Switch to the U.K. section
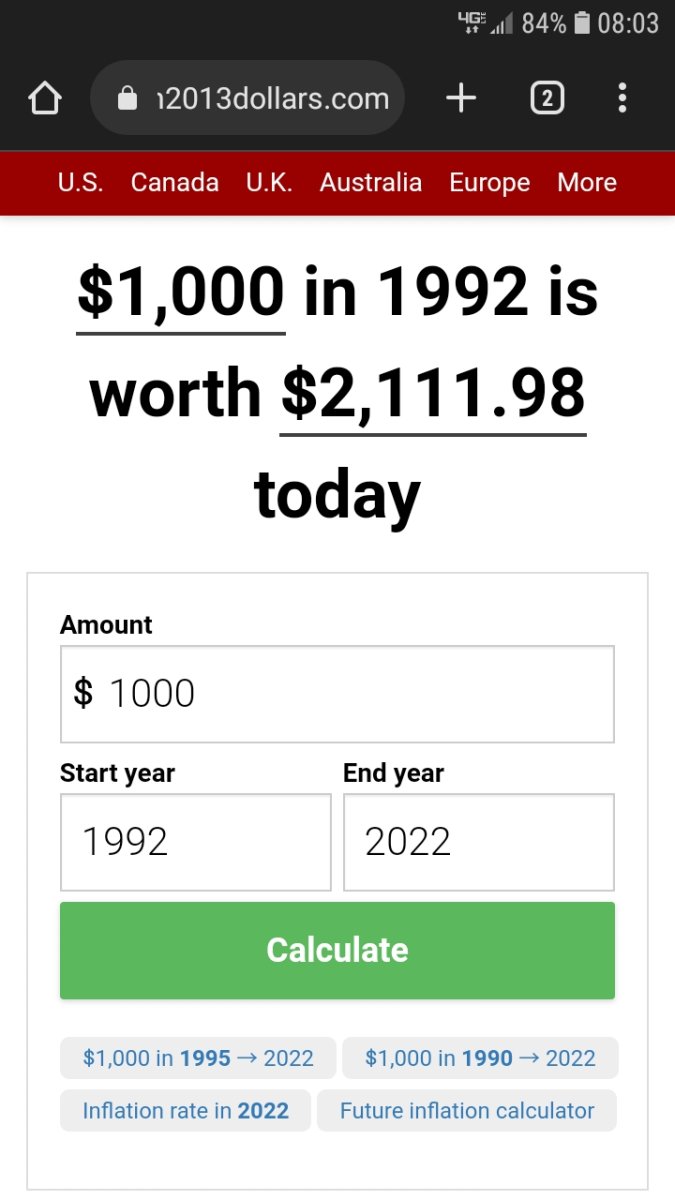675x1200 pixels. click(269, 182)
